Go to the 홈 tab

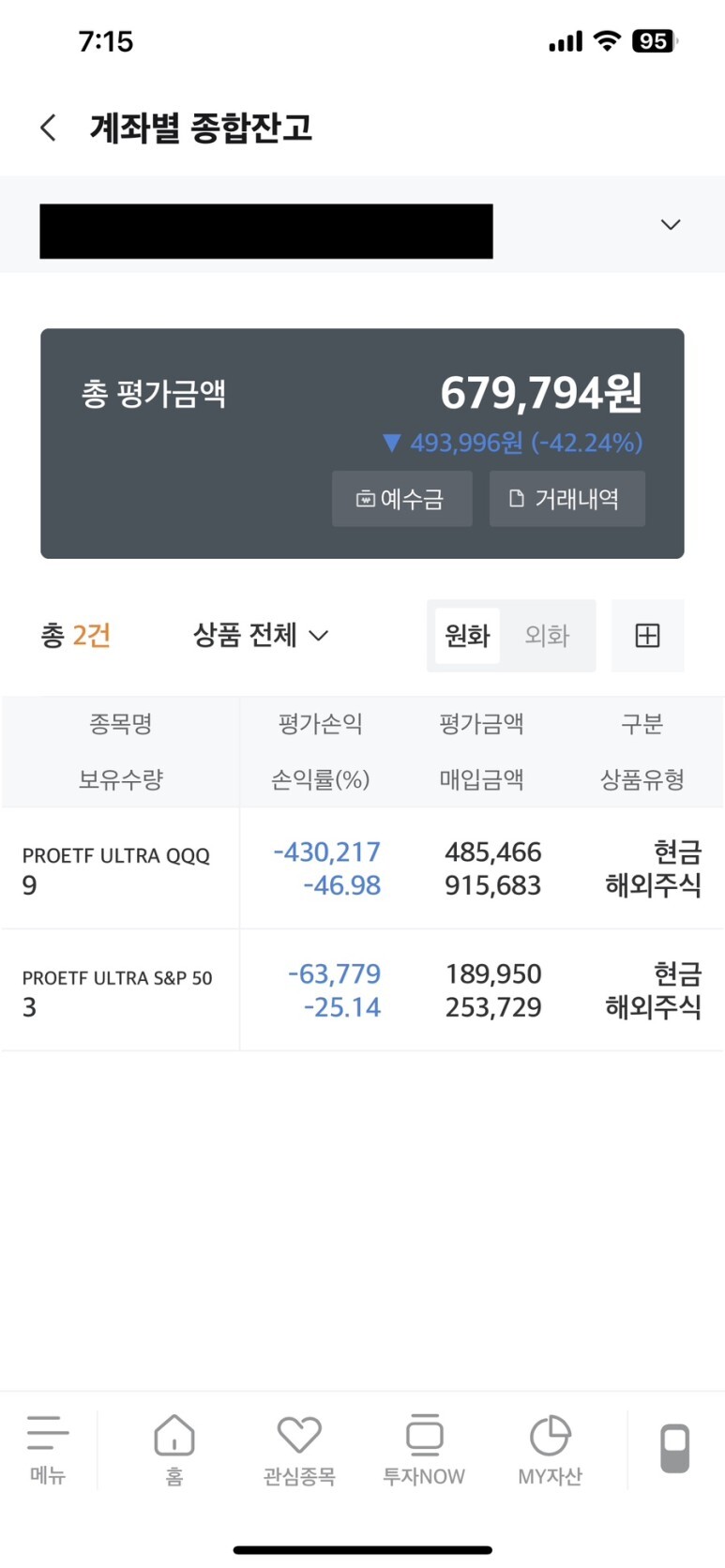(x=174, y=1450)
